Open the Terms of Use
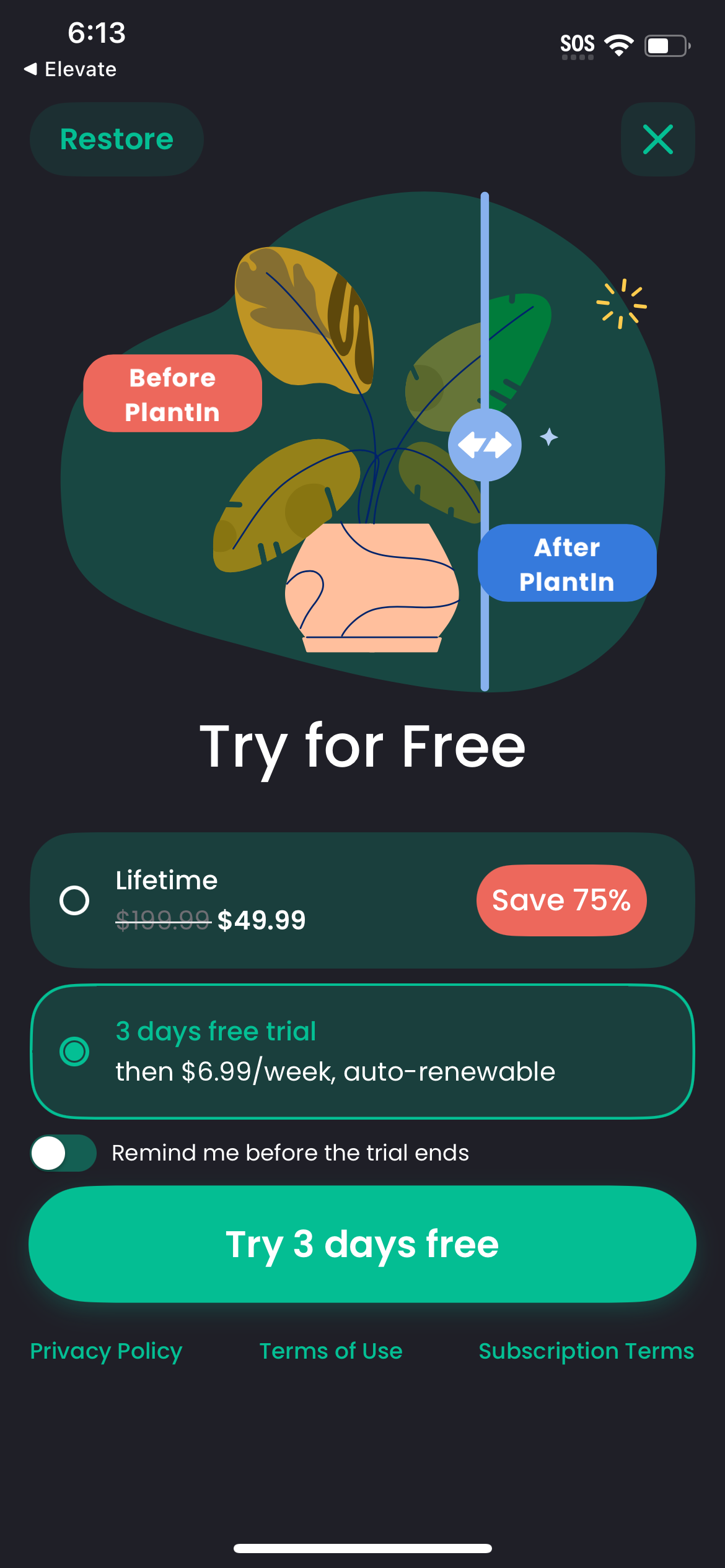The height and width of the screenshot is (1568, 725). point(330,1351)
